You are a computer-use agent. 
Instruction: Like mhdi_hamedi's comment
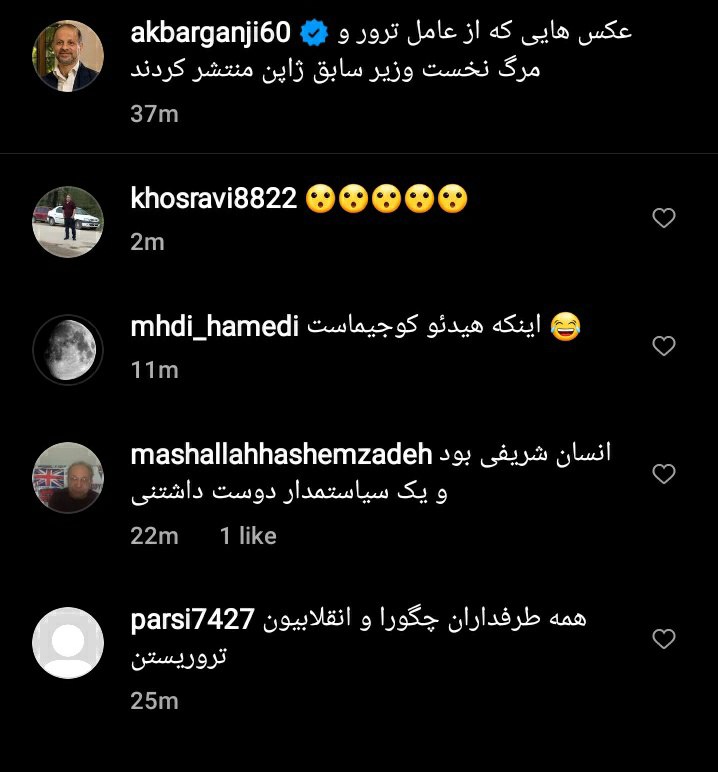tap(664, 346)
